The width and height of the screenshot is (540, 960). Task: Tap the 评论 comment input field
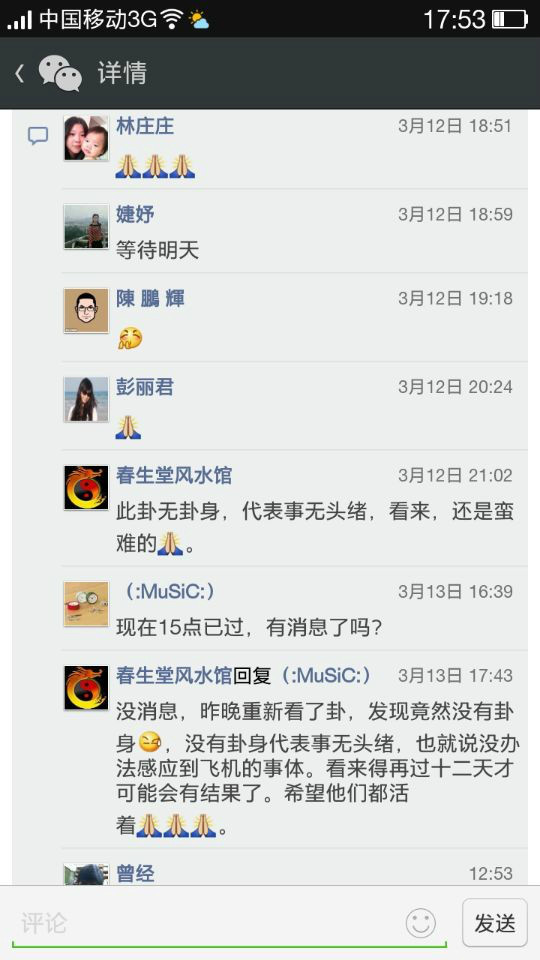pyautogui.click(x=229, y=923)
